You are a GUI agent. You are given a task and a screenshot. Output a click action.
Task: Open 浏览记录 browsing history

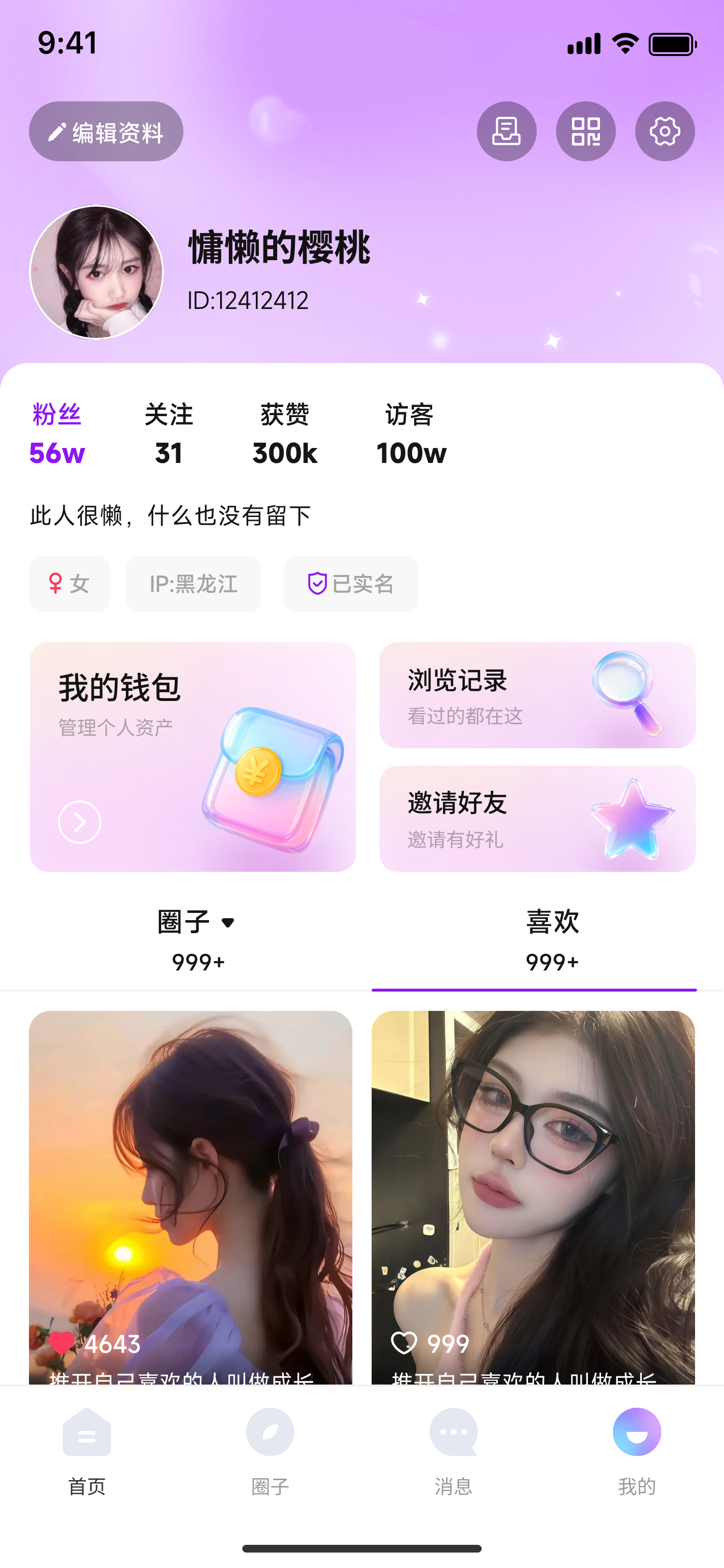tap(537, 695)
